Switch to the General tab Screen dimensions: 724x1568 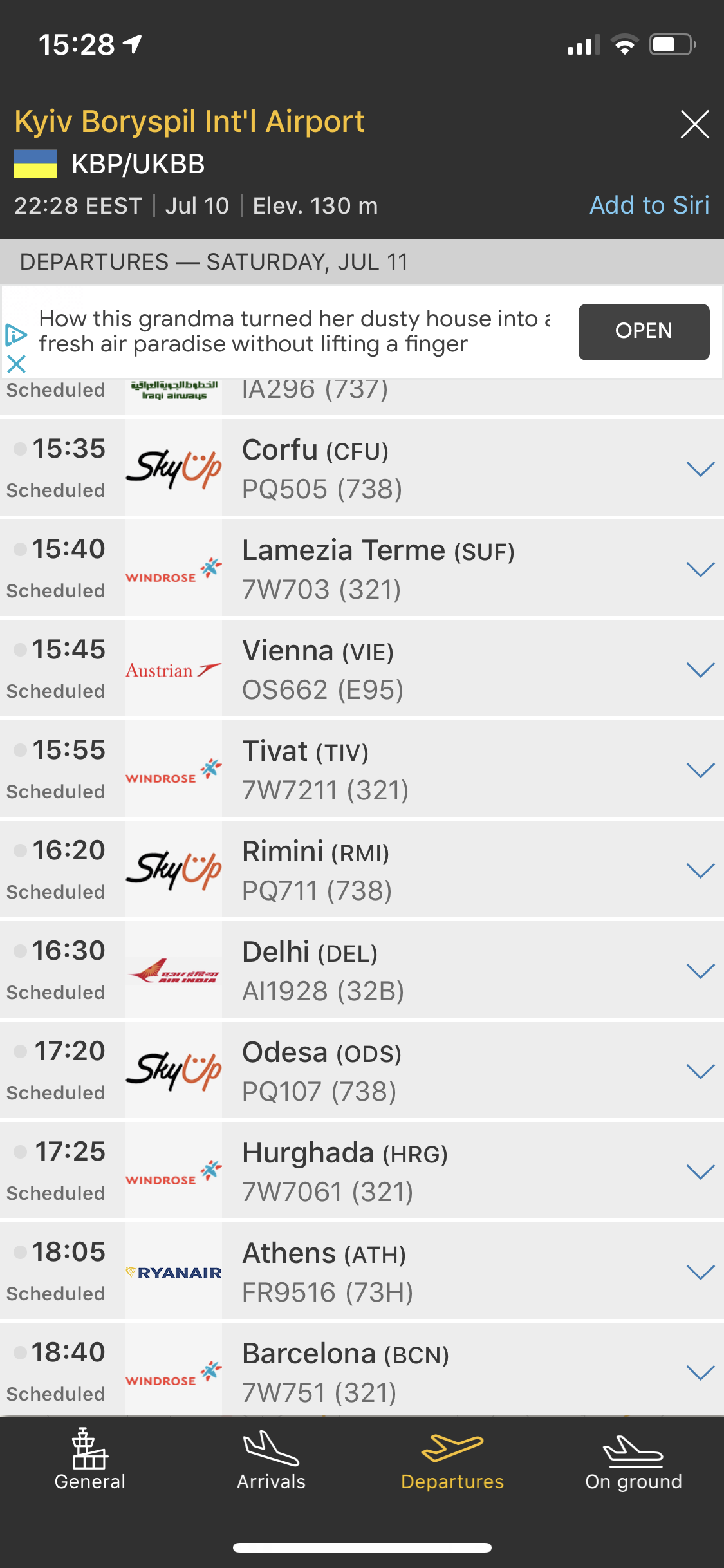pos(90,1461)
